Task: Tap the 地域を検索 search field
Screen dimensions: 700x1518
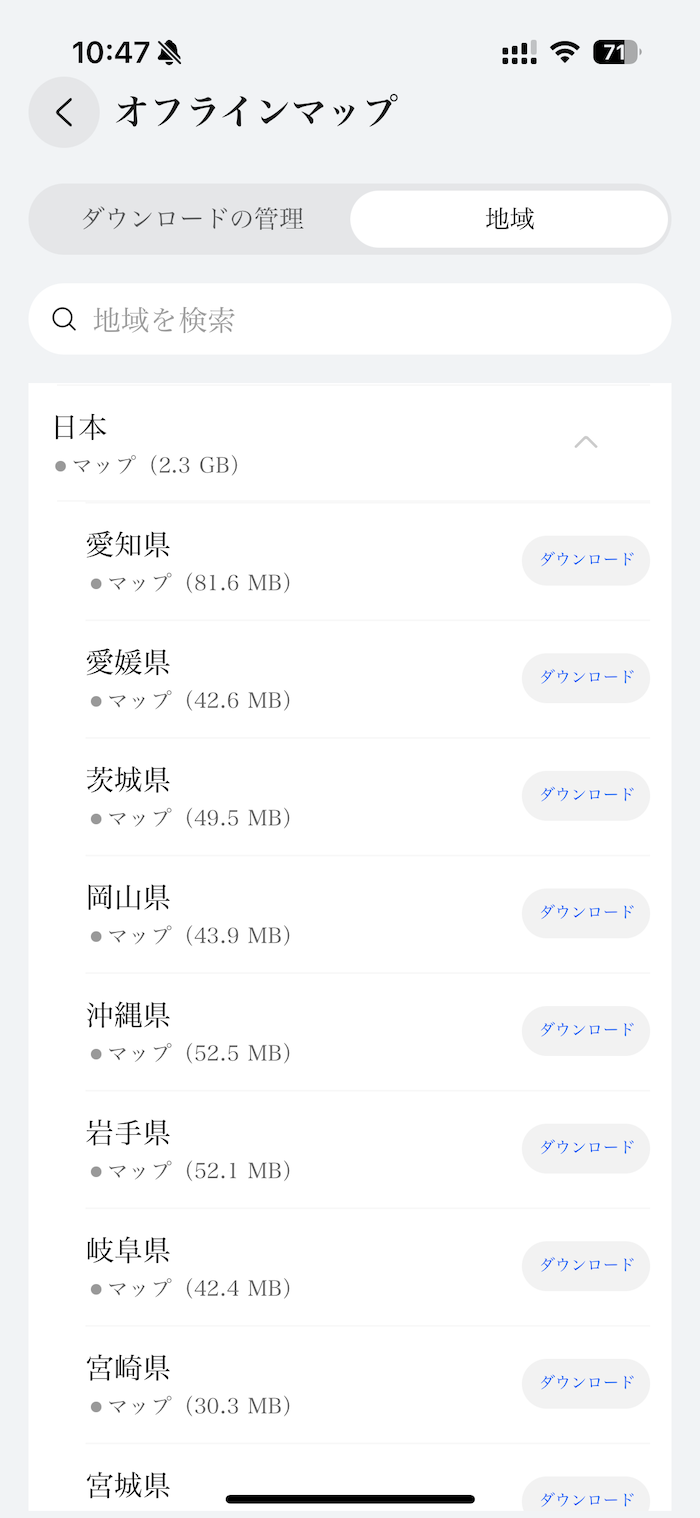Action: (350, 319)
